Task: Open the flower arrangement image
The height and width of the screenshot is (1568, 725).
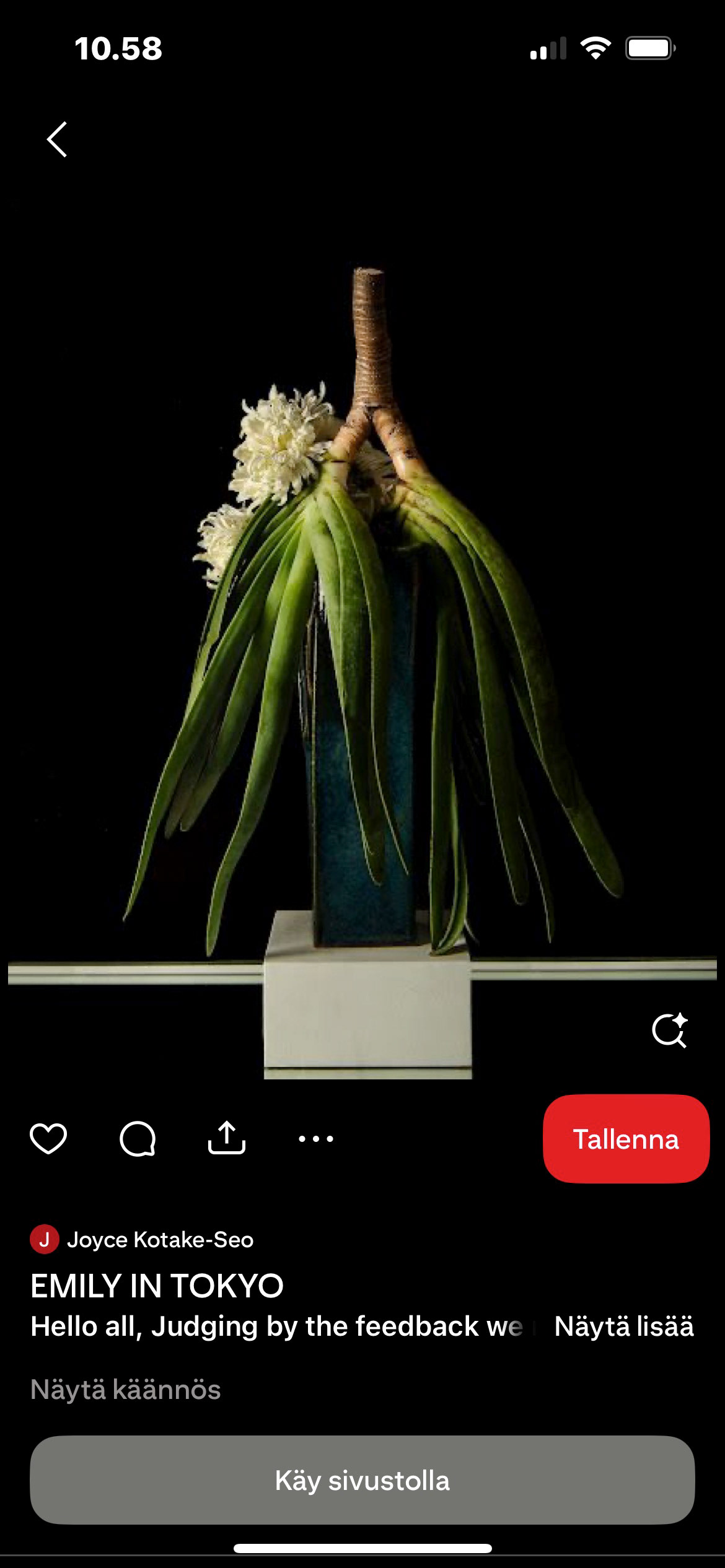Action: (x=362, y=619)
